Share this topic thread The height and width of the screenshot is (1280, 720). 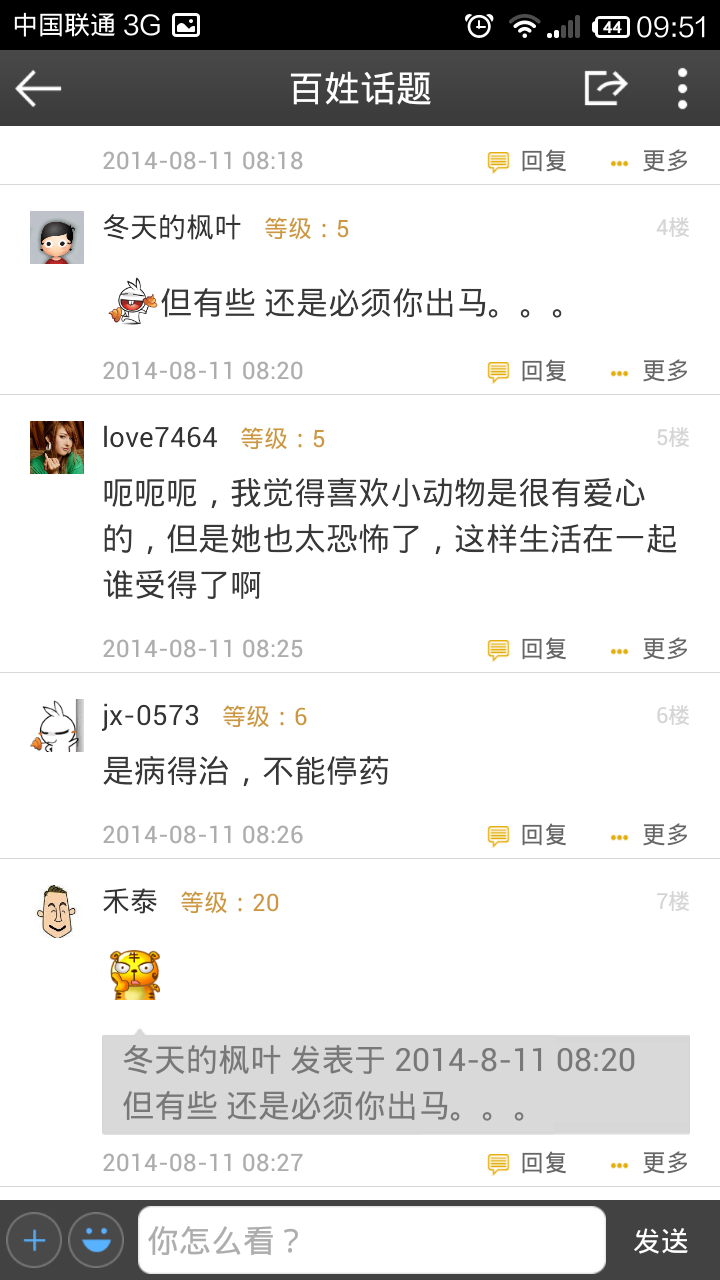(x=606, y=88)
